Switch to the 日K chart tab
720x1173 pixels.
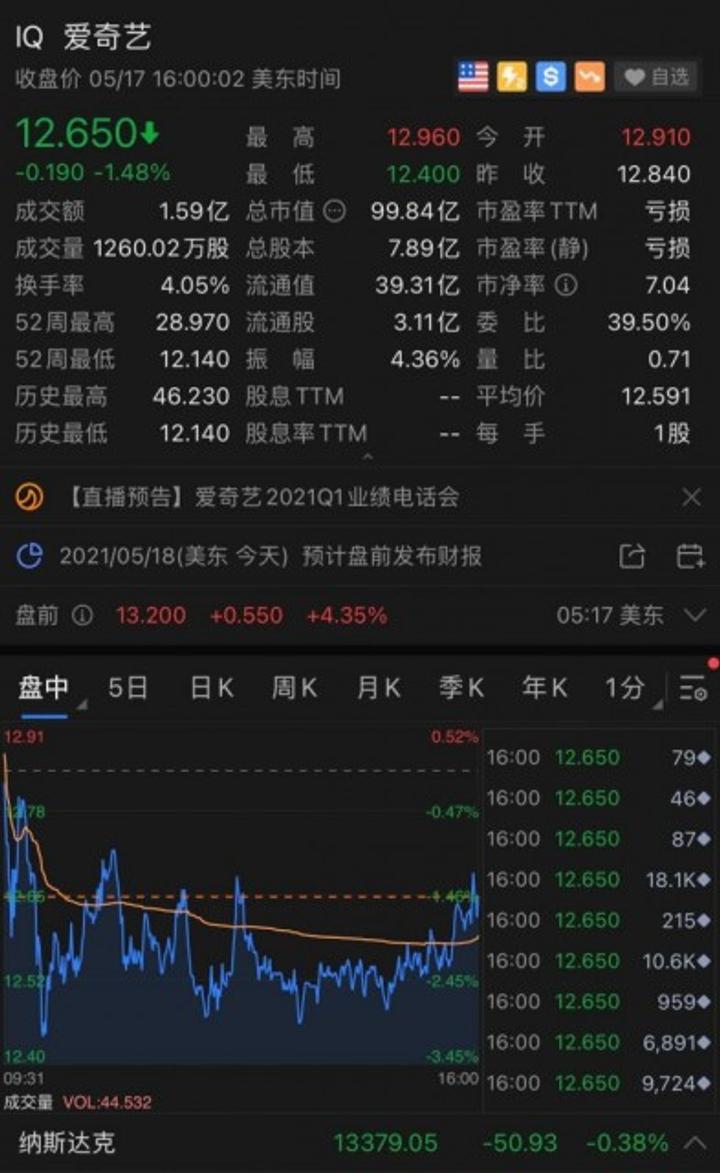[212, 687]
